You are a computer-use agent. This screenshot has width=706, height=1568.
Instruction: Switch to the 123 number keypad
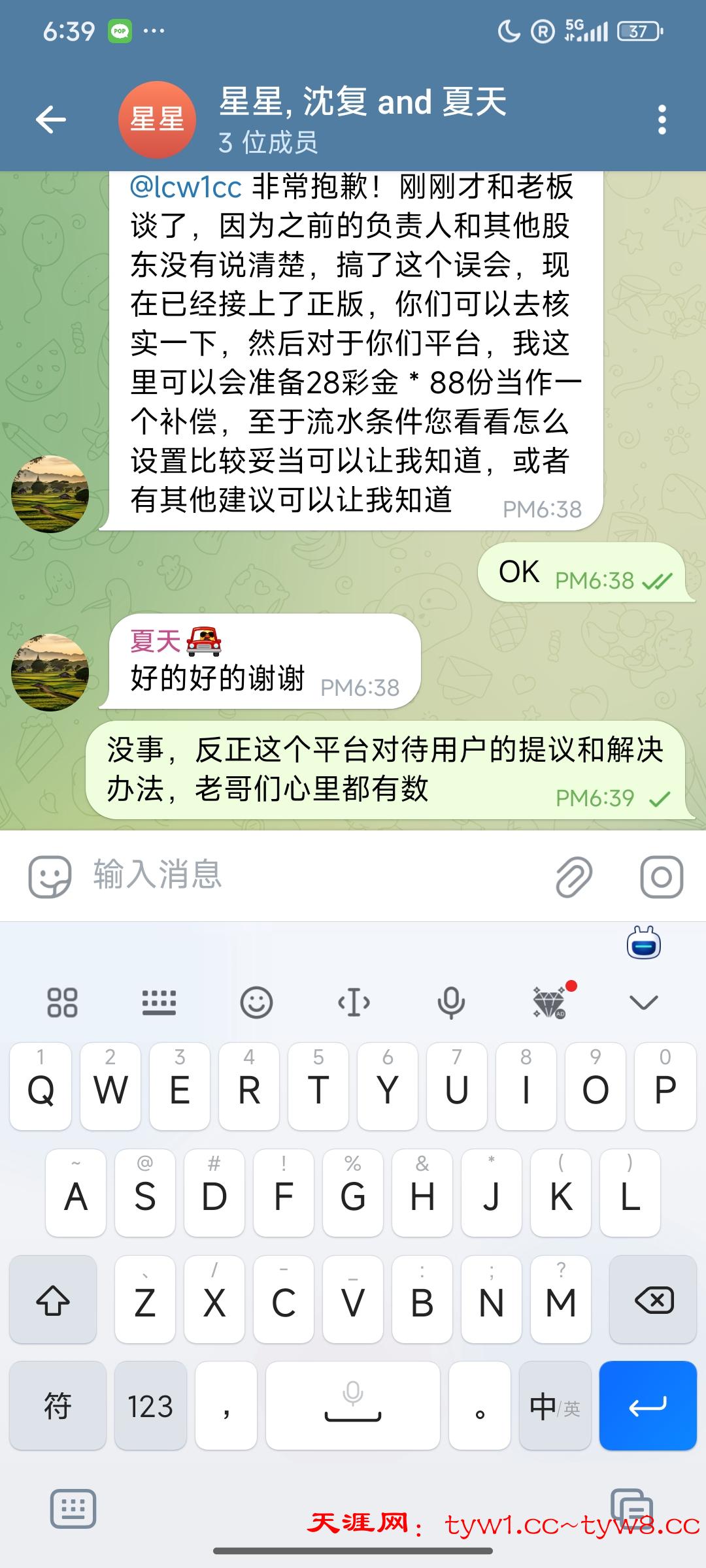coord(150,1406)
